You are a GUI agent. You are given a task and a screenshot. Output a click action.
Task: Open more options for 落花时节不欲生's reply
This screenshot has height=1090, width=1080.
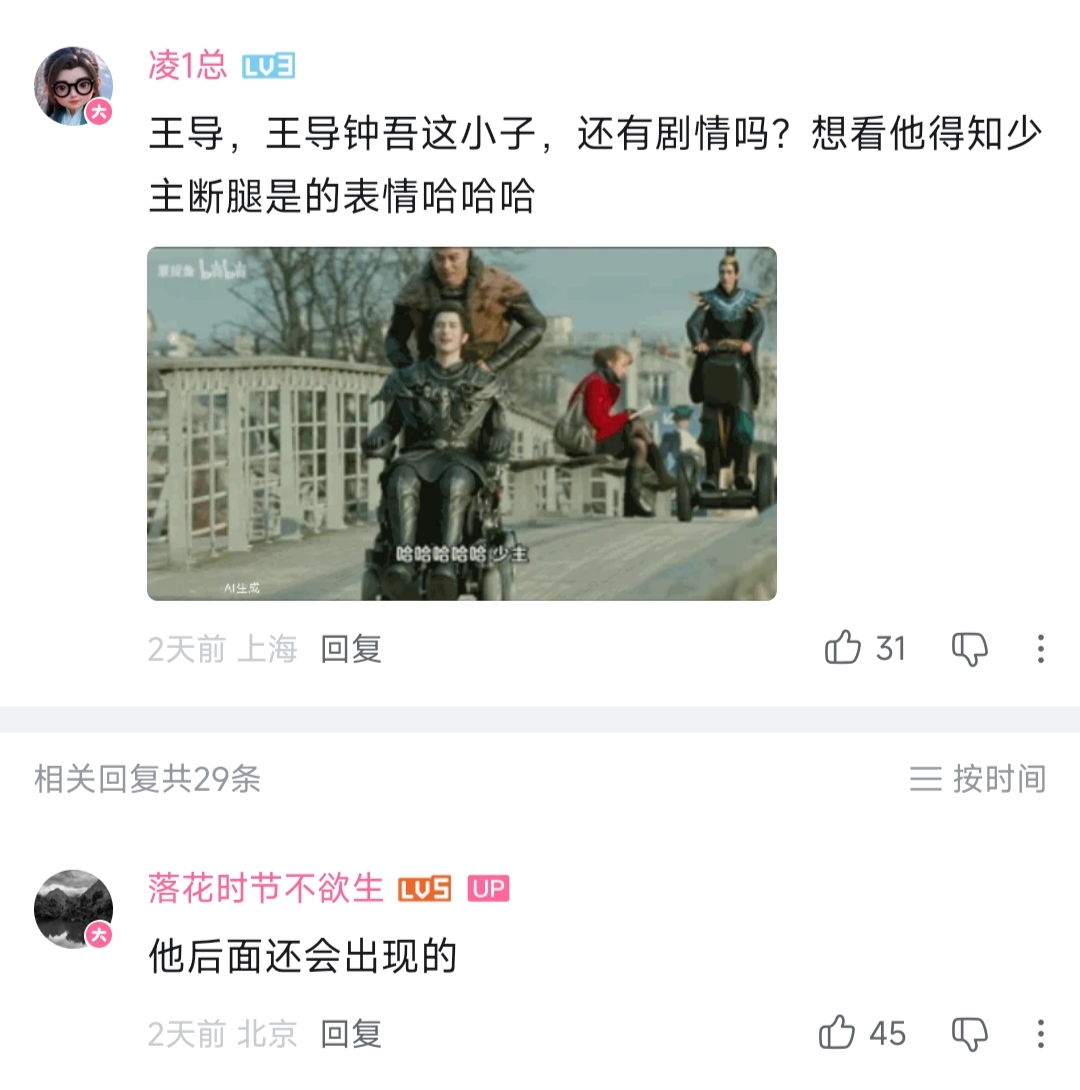click(x=1040, y=1034)
